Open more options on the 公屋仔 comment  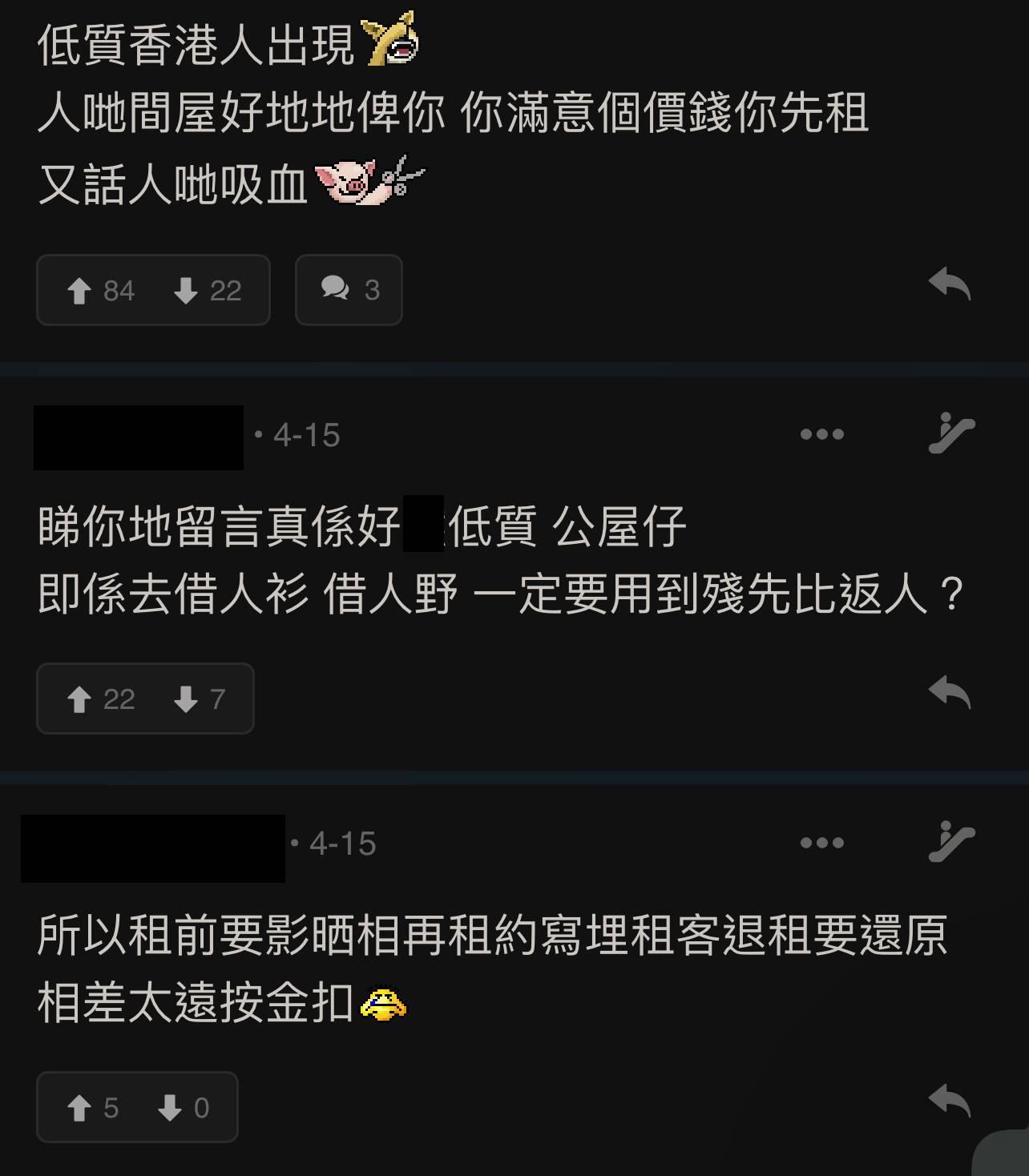tap(821, 435)
